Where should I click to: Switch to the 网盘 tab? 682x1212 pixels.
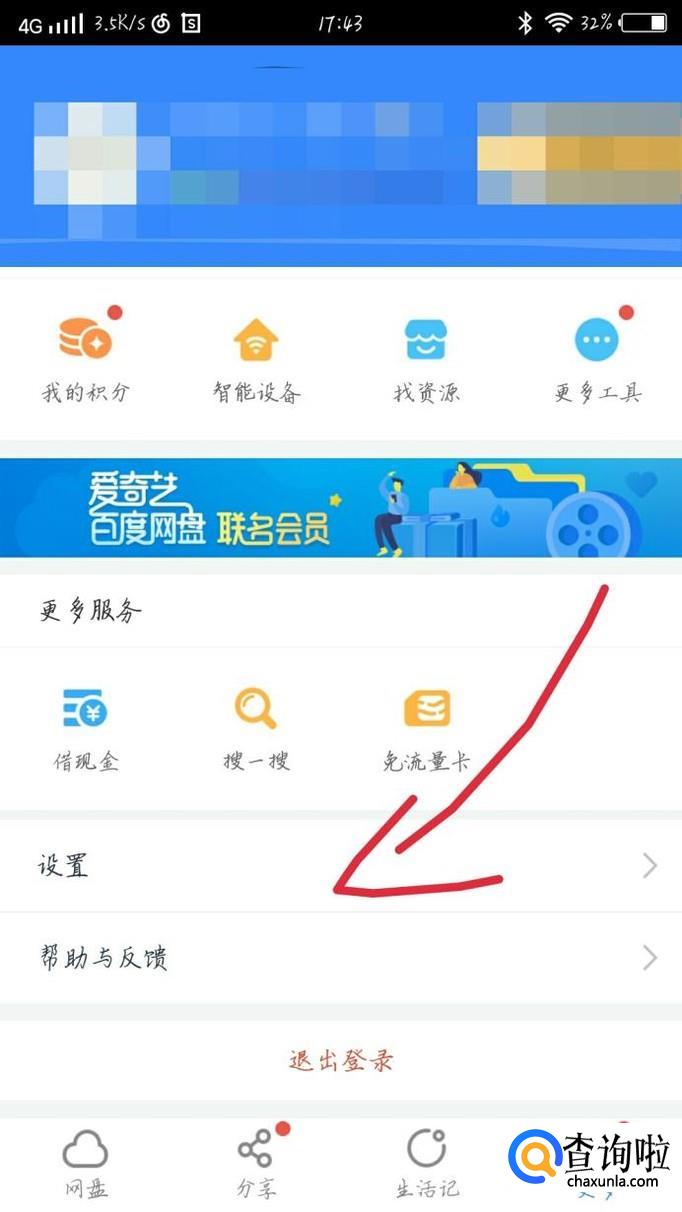click(x=85, y=1163)
